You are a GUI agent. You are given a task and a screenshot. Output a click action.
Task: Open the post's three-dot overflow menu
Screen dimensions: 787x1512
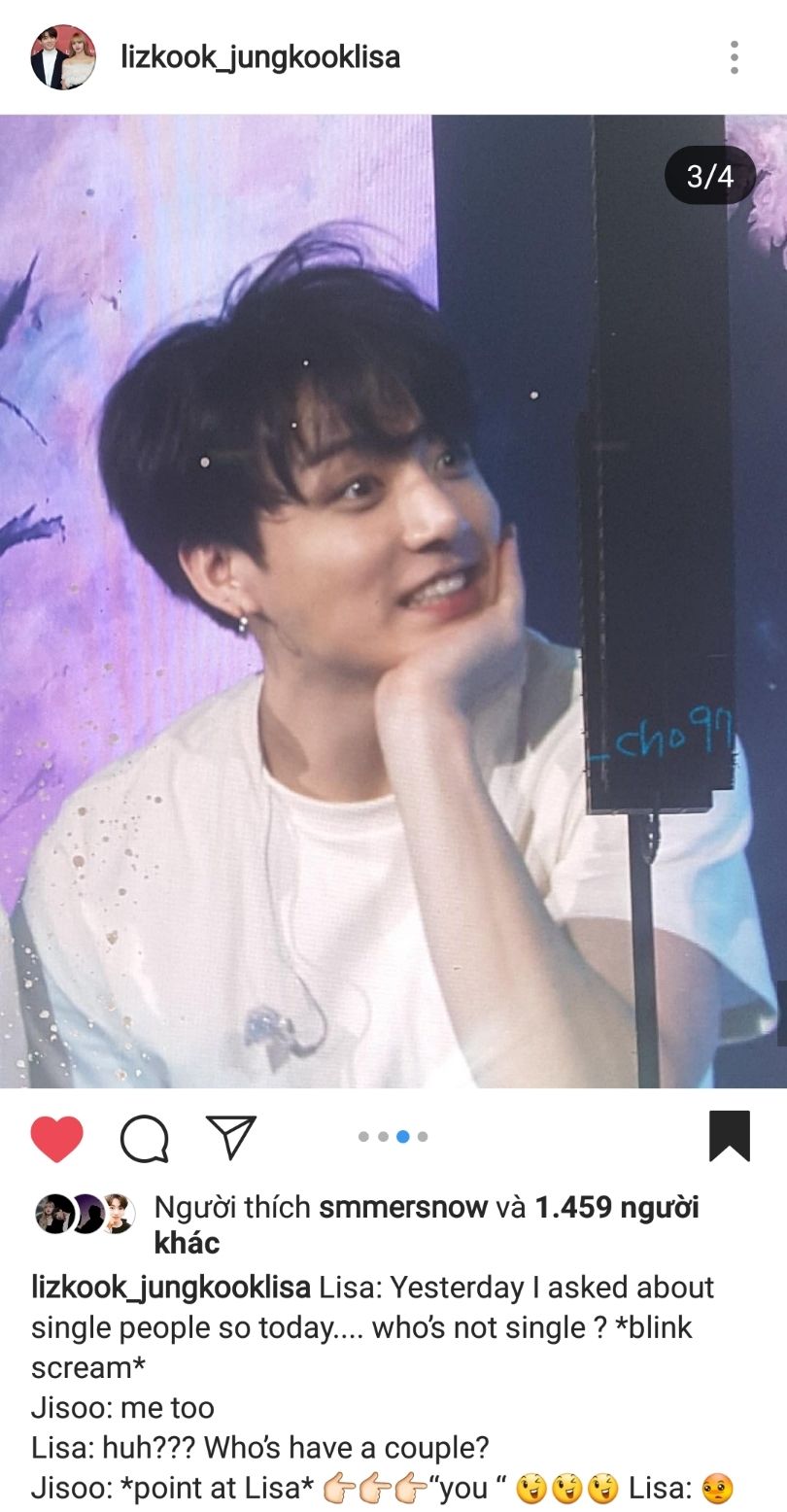click(x=735, y=57)
